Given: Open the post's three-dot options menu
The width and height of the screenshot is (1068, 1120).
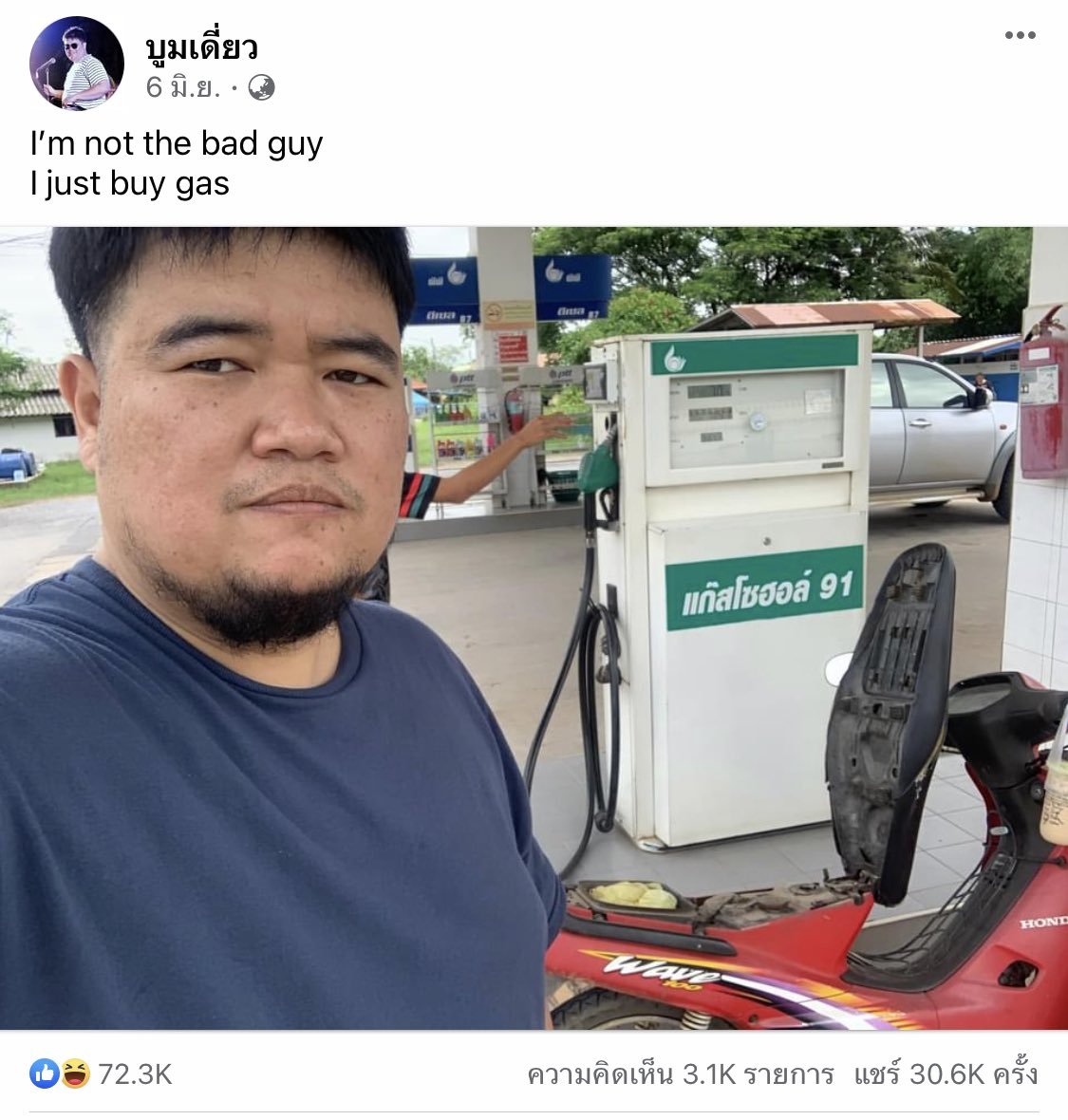Looking at the screenshot, I should (x=1020, y=36).
